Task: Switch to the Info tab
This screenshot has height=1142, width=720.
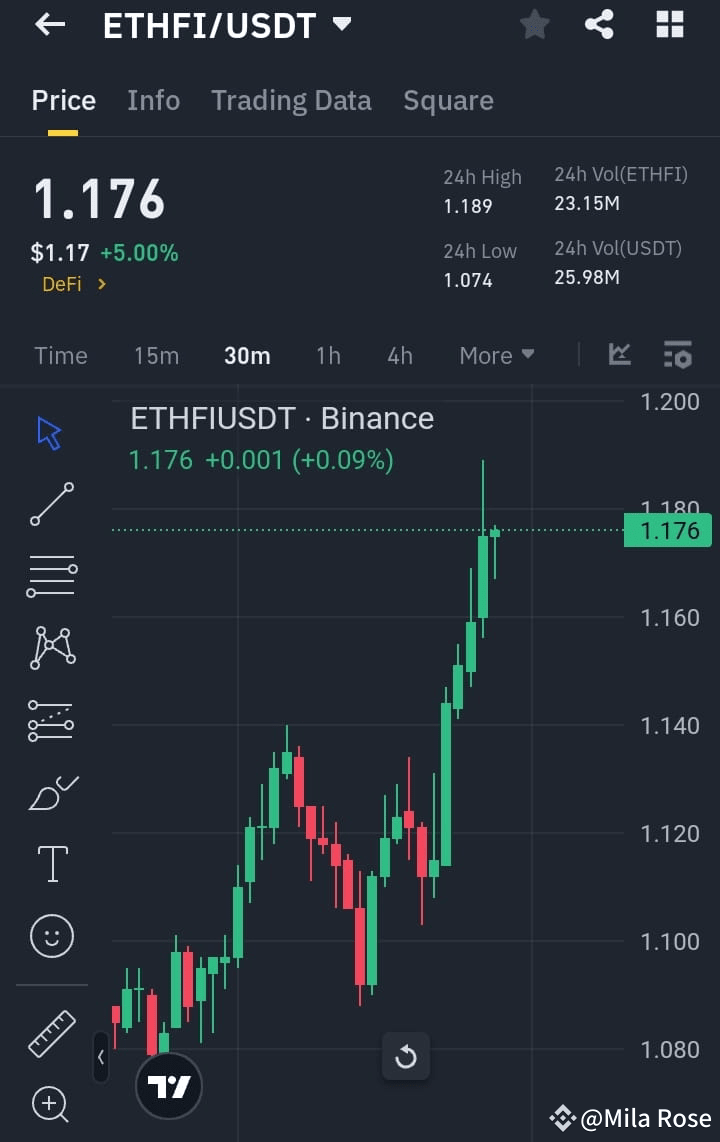Action: click(x=153, y=100)
